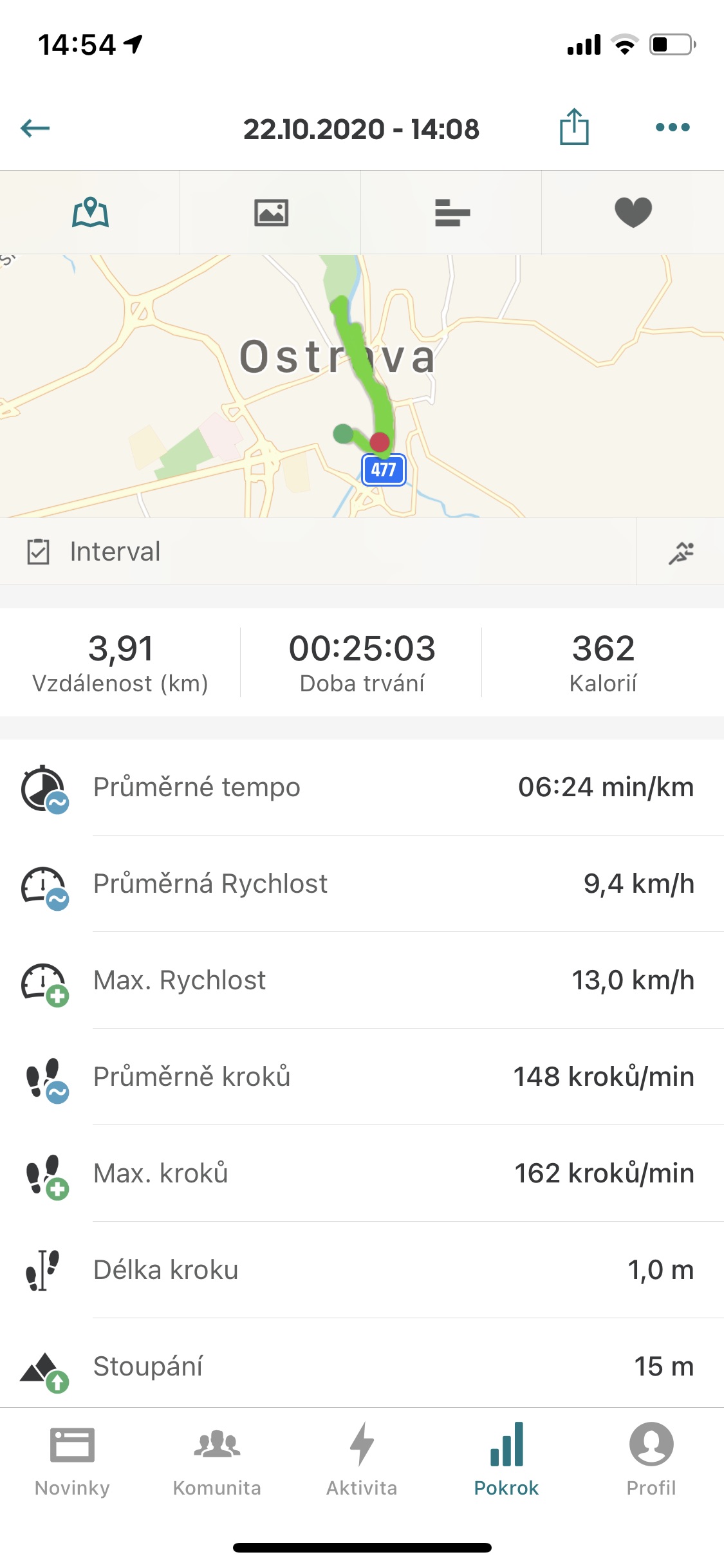
Task: Share this activity
Action: pos(574,127)
